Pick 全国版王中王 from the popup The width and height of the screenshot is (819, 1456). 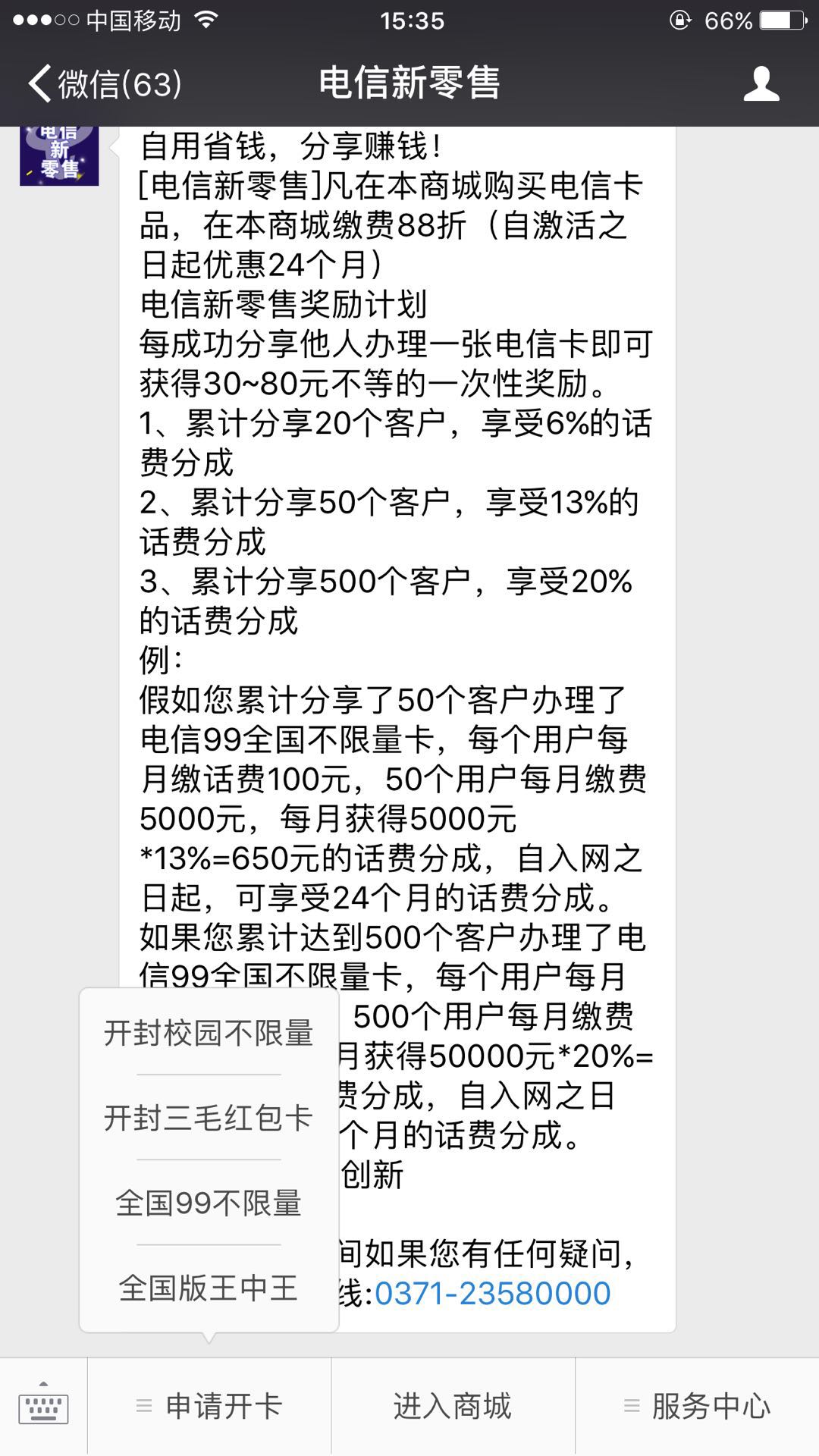(x=209, y=1288)
